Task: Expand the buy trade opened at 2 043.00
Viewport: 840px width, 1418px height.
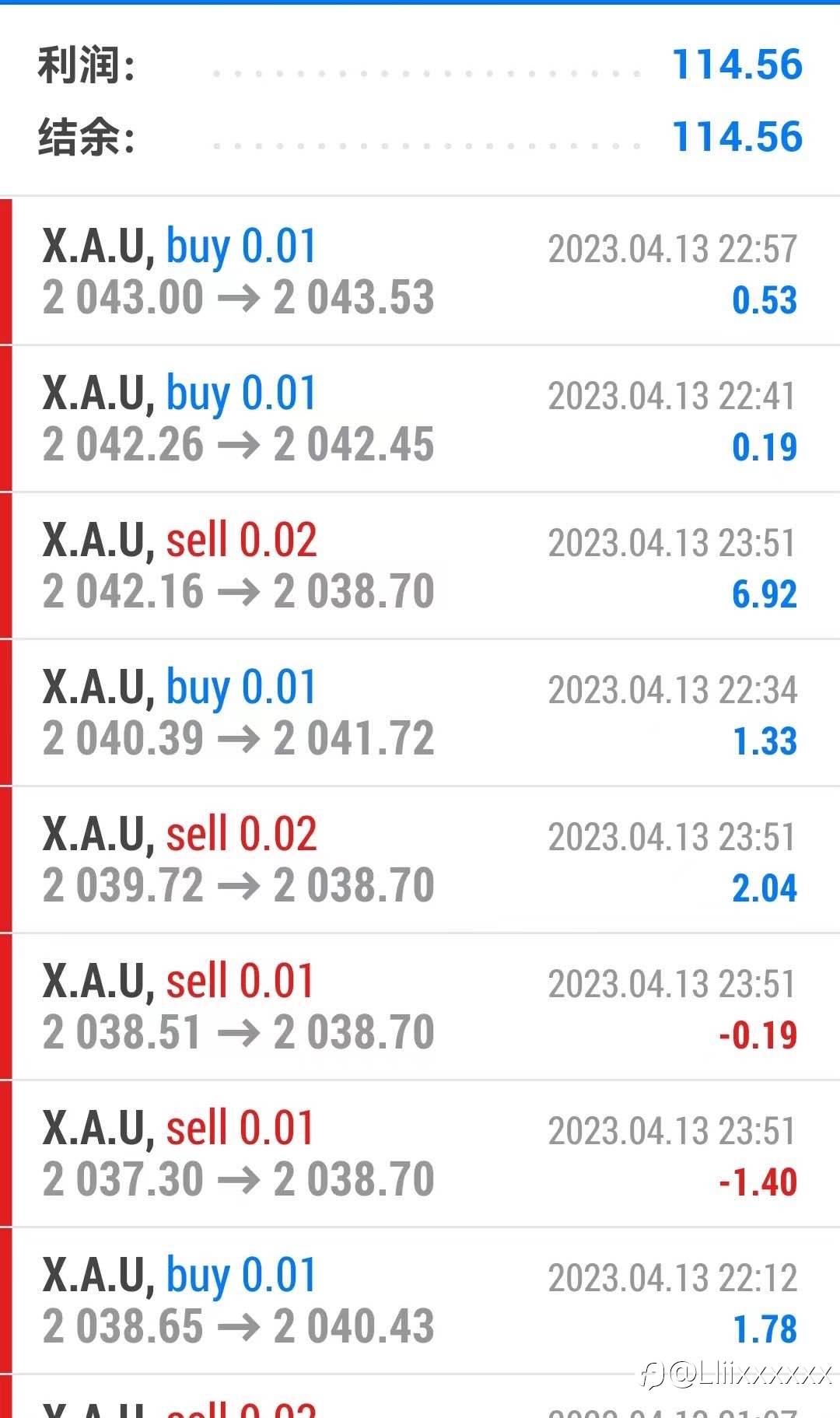Action: click(420, 271)
